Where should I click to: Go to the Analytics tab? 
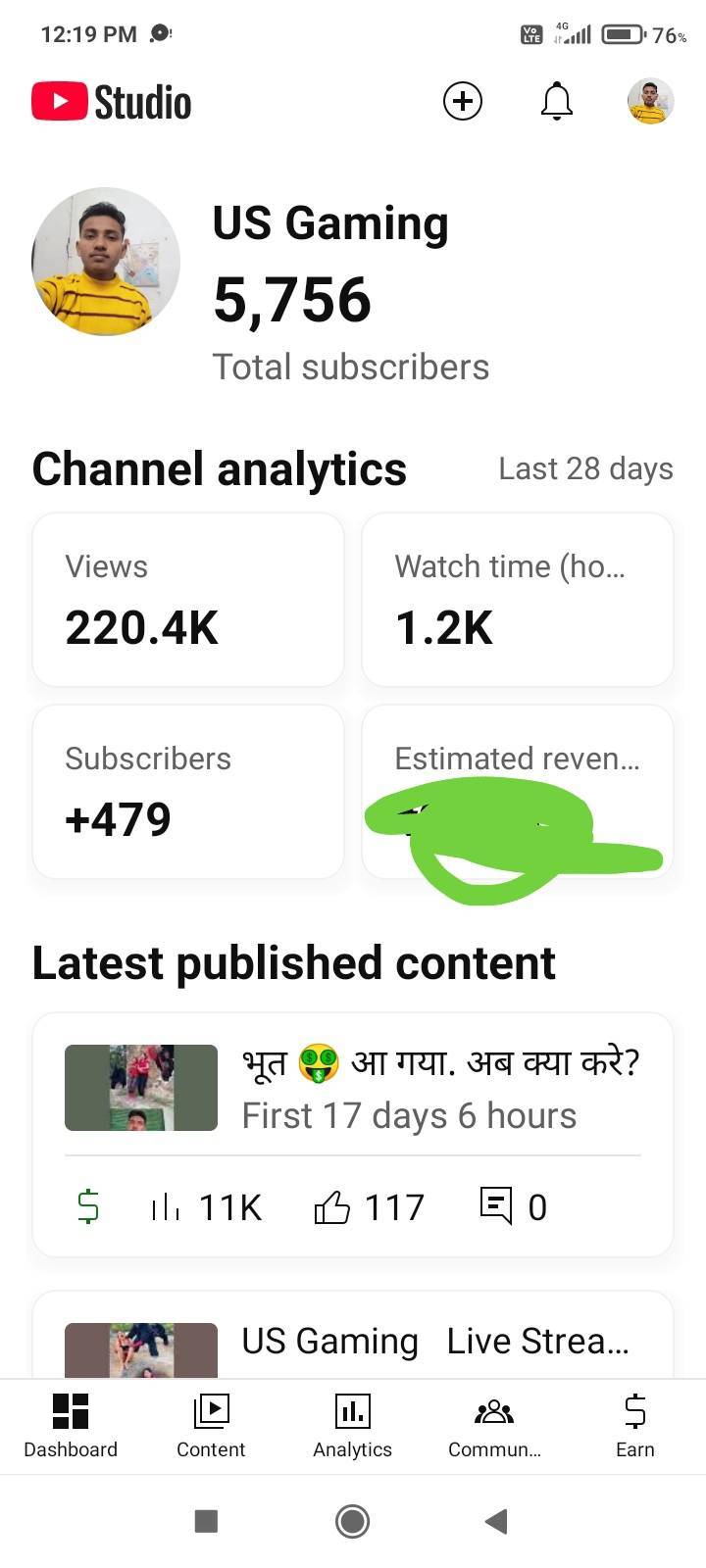coord(352,1426)
